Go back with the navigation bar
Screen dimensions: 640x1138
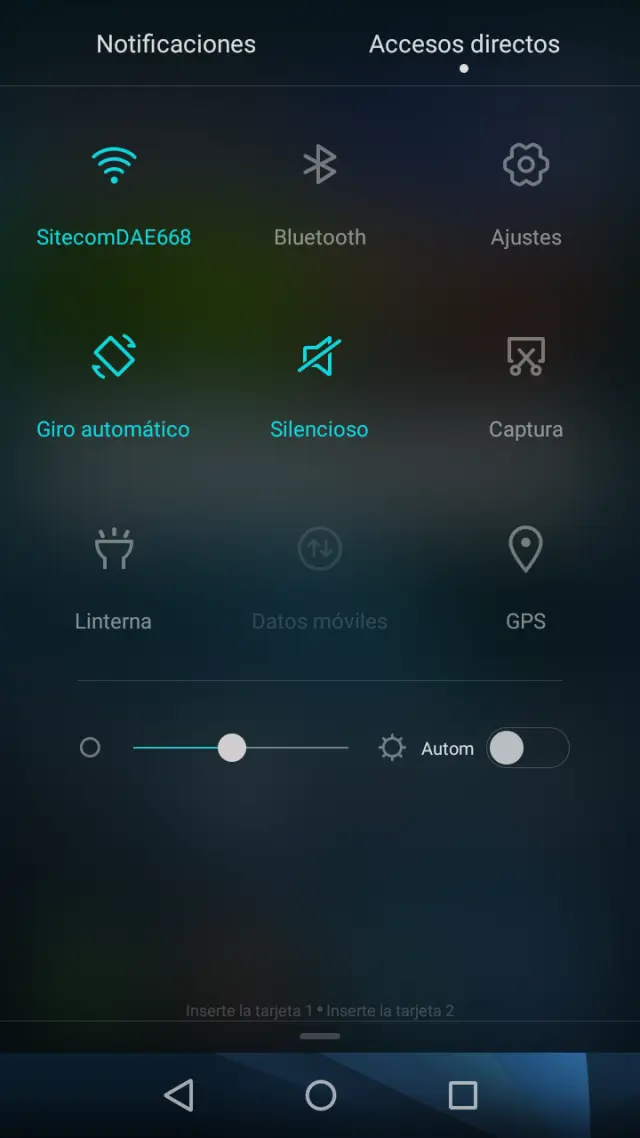tap(179, 1096)
